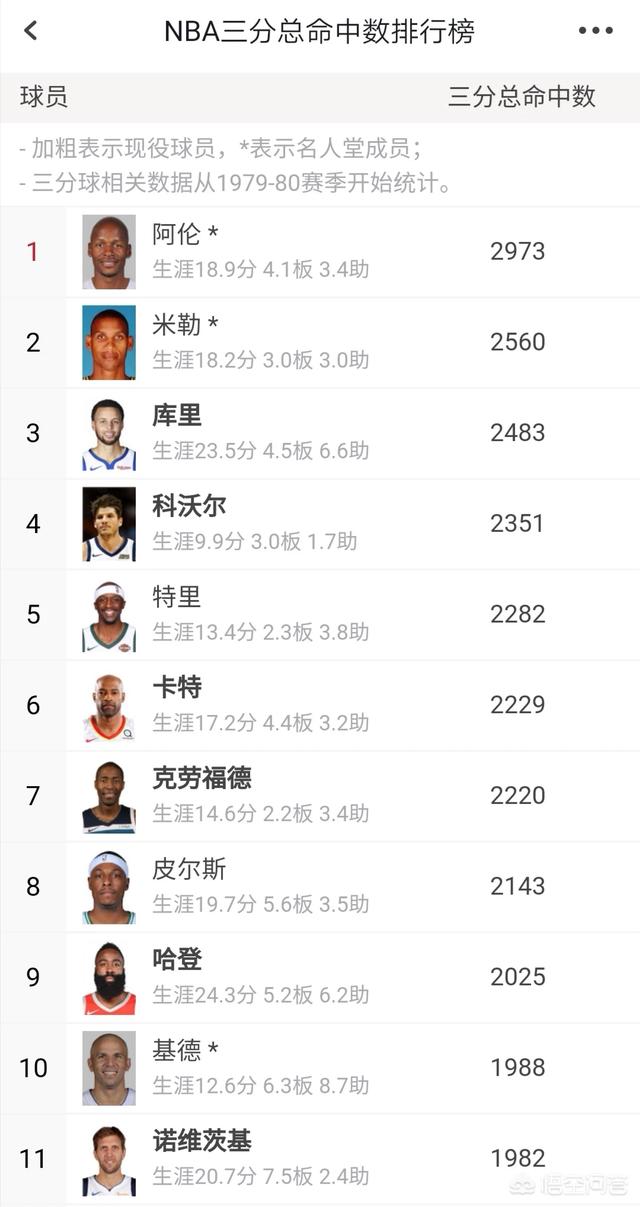The width and height of the screenshot is (640, 1207).
Task: Go back using the top-left arrow
Action: [x=31, y=31]
